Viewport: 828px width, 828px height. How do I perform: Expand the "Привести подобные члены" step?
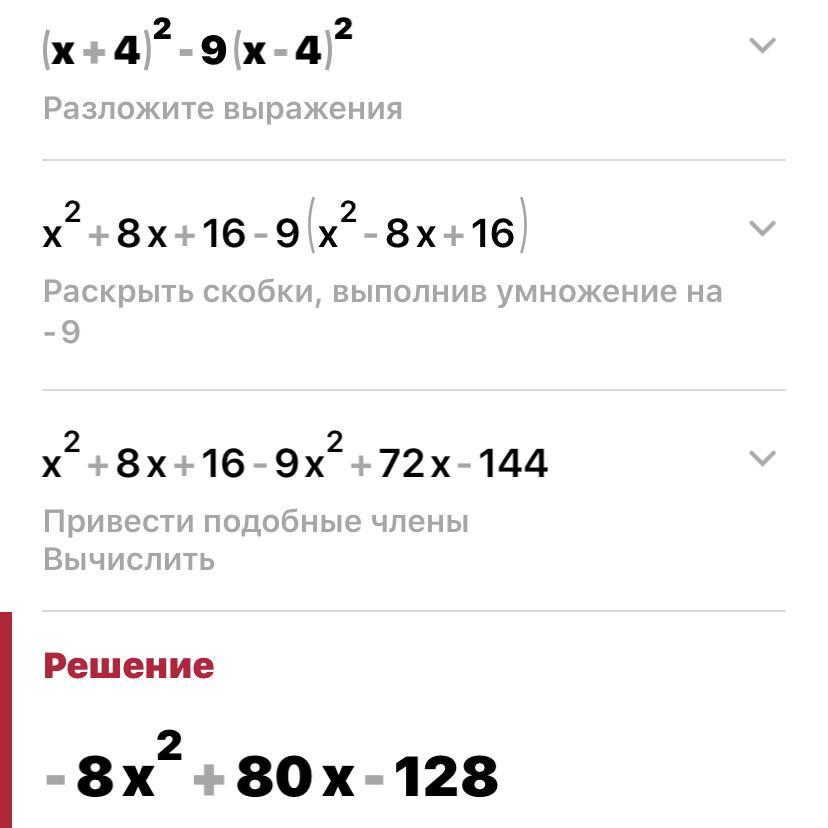[762, 458]
